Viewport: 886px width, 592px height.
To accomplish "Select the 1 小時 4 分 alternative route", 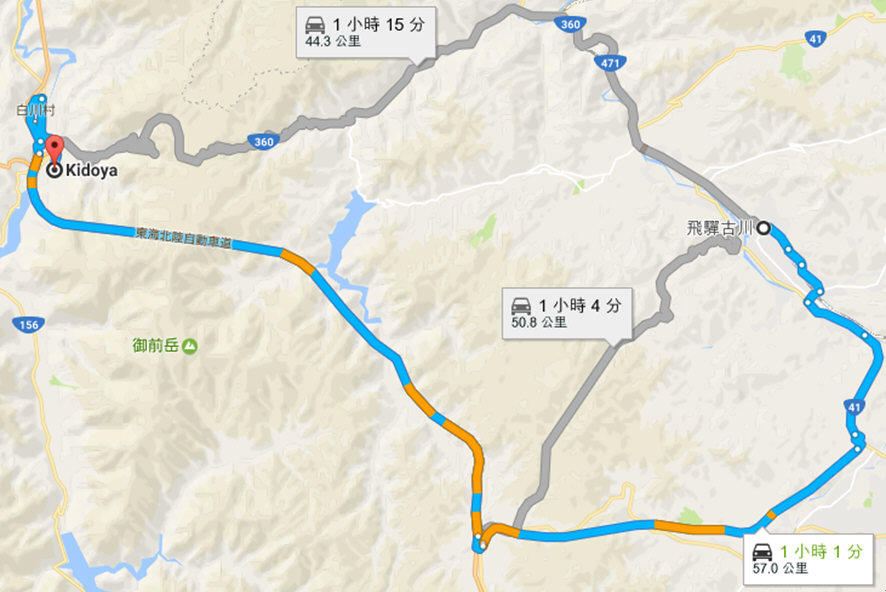I will point(567,314).
